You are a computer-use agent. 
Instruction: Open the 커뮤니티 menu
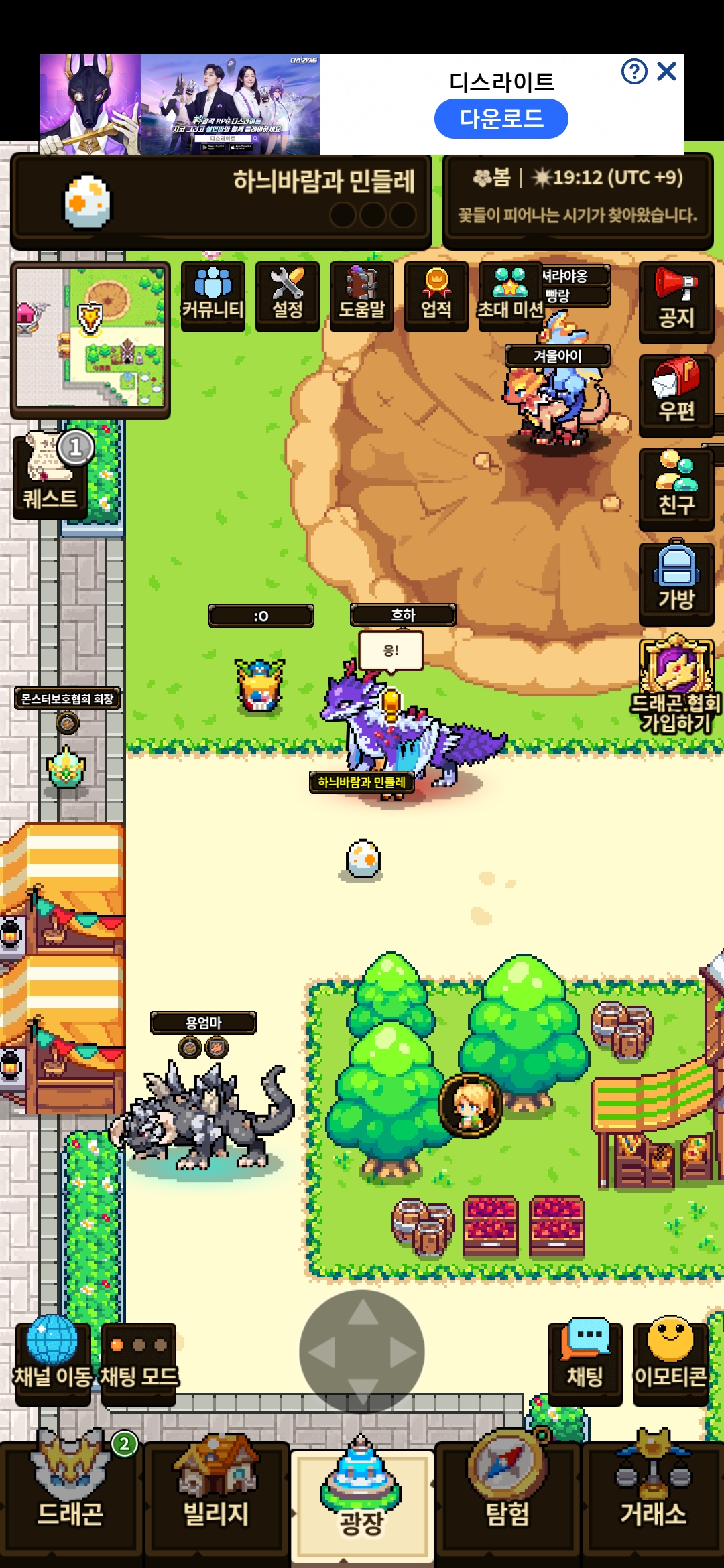click(213, 296)
